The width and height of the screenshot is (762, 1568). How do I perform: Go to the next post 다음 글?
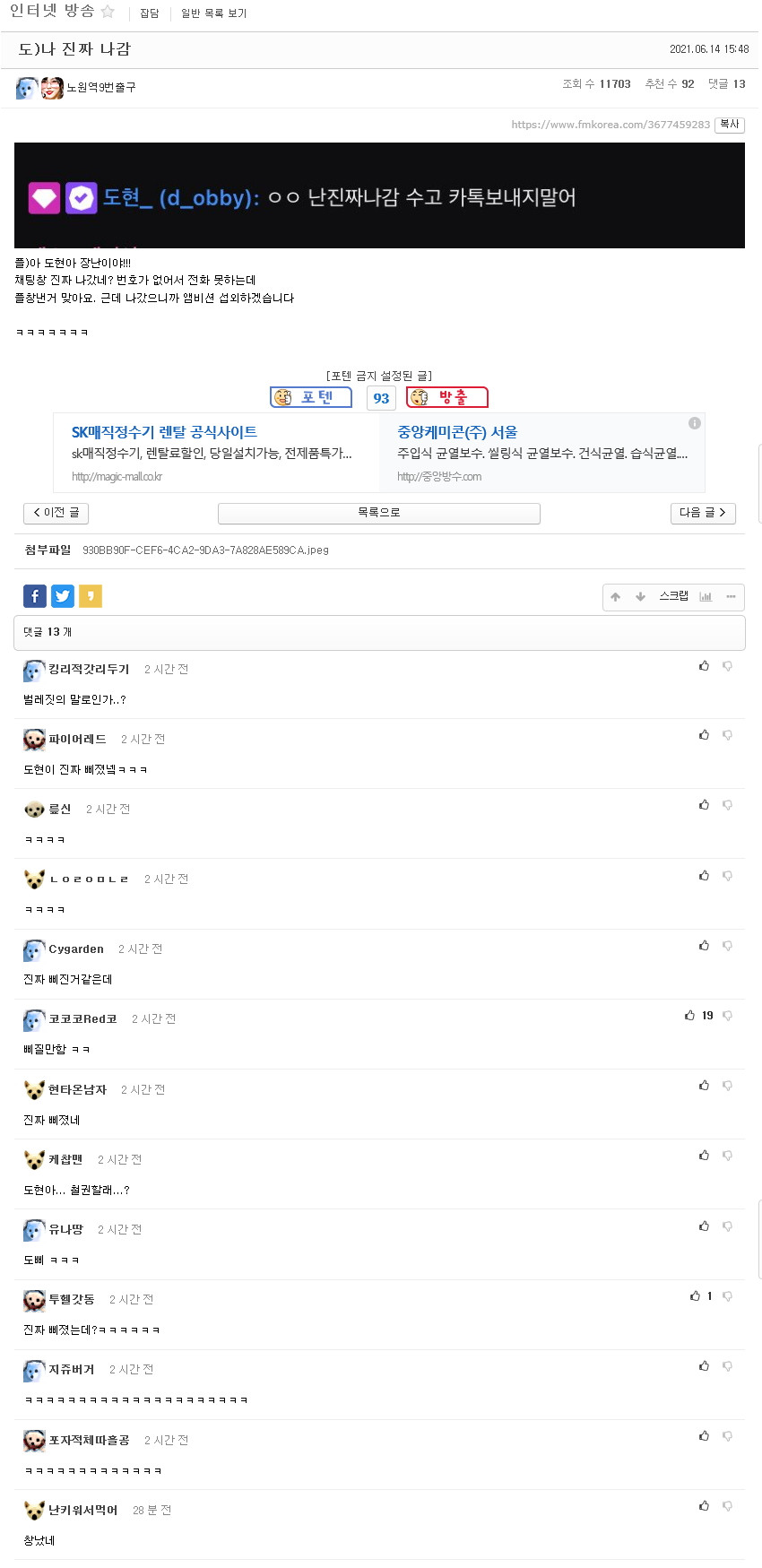coord(703,513)
